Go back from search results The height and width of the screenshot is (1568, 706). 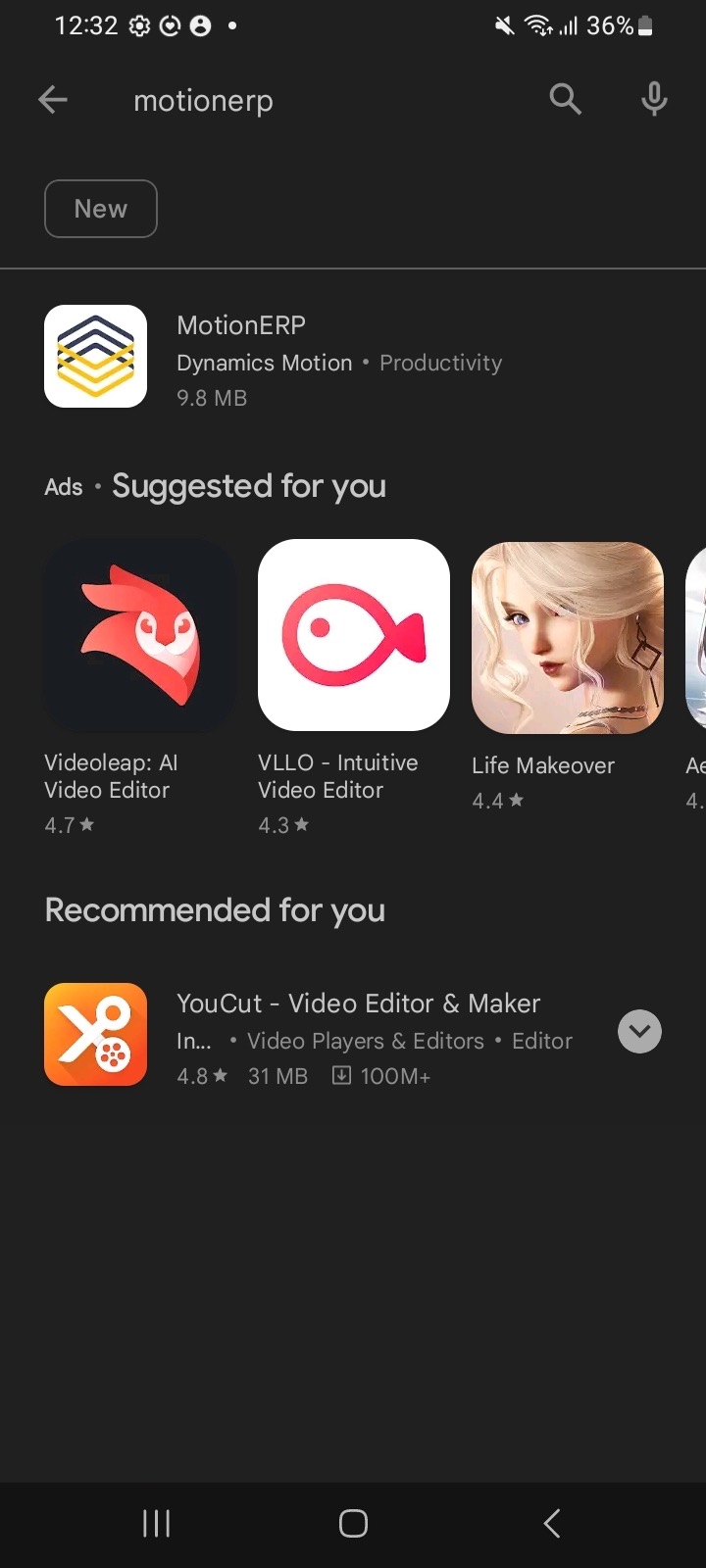point(53,100)
